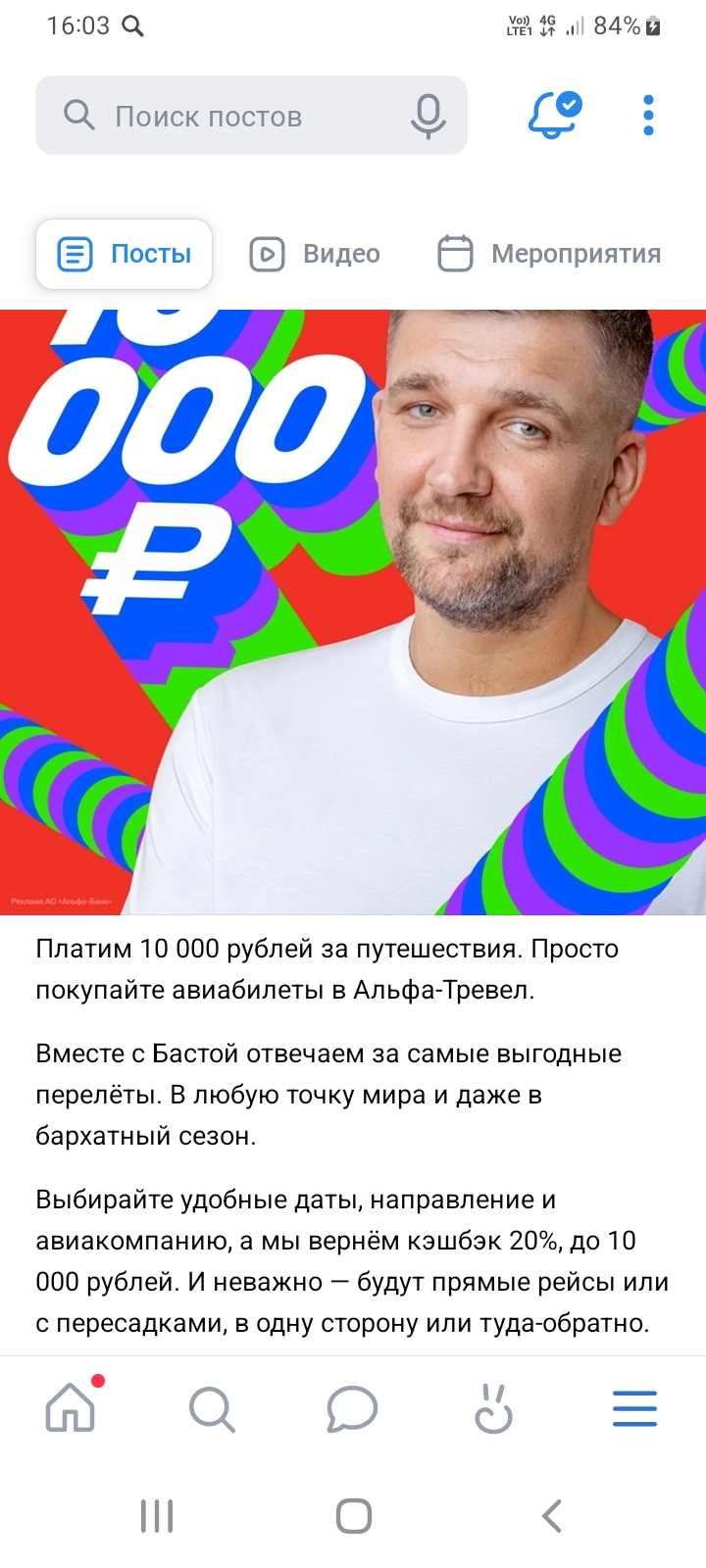Image resolution: width=706 pixels, height=1568 pixels.
Task: Open the messages tab
Action: tap(352, 1409)
